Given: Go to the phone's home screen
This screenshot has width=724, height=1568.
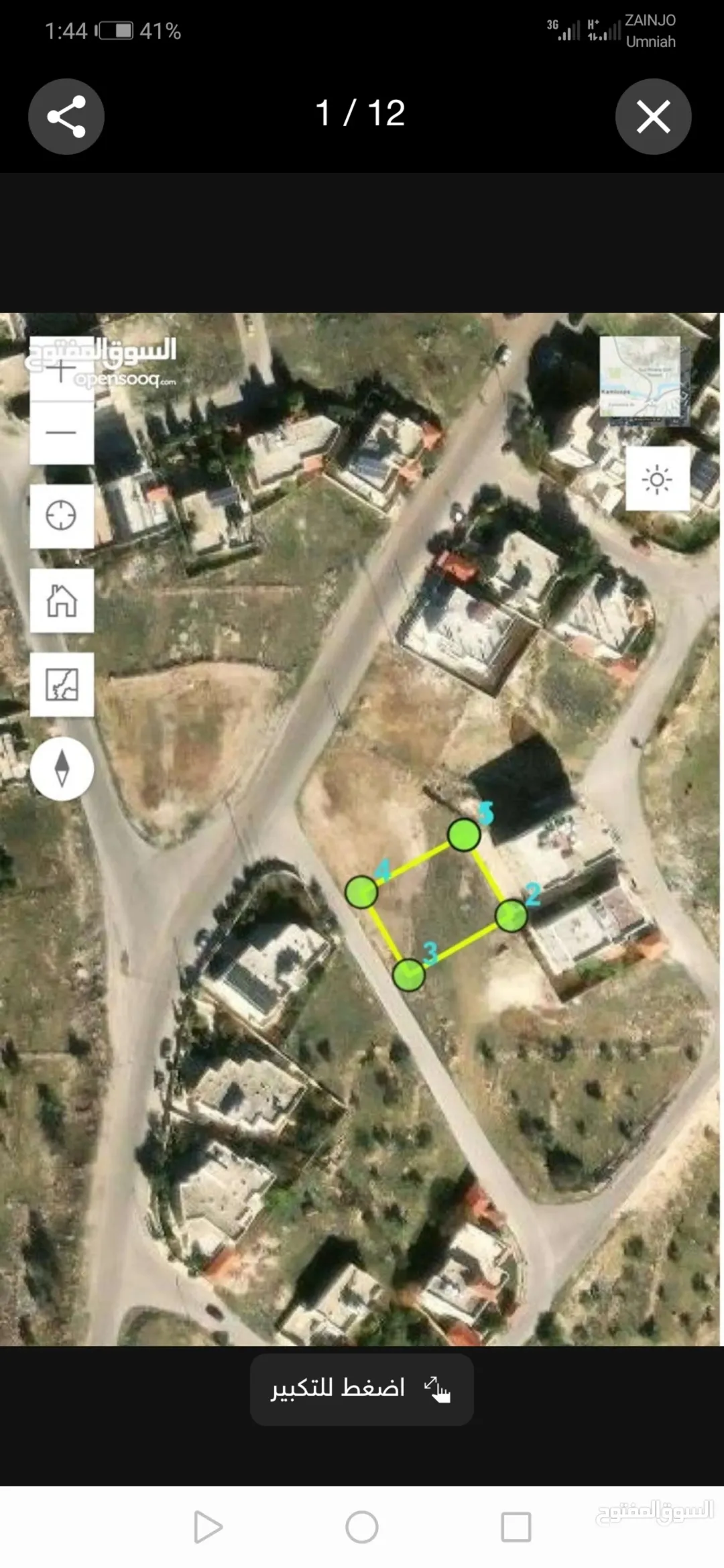Looking at the screenshot, I should 362,1527.
